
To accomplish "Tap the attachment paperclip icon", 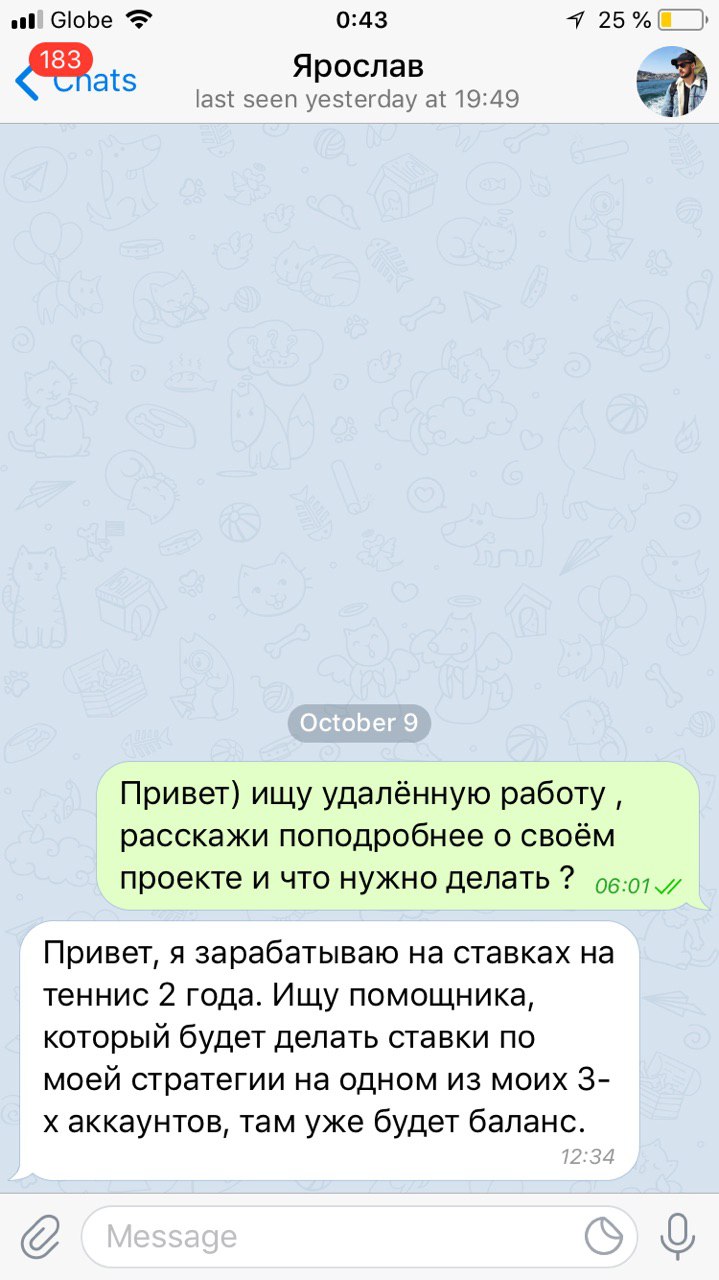I will 40,1236.
